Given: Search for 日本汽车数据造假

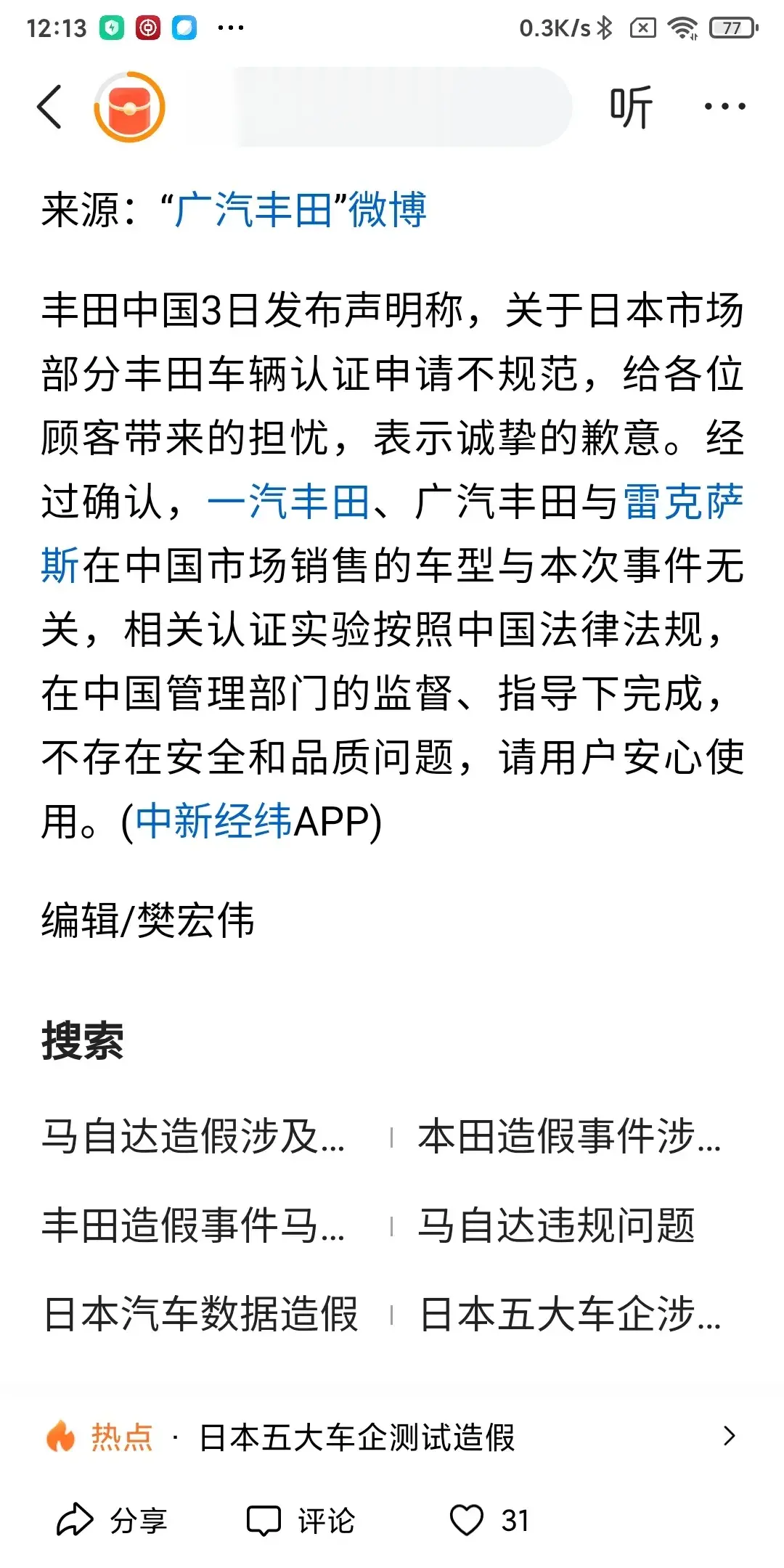Looking at the screenshot, I should pos(201,1314).
